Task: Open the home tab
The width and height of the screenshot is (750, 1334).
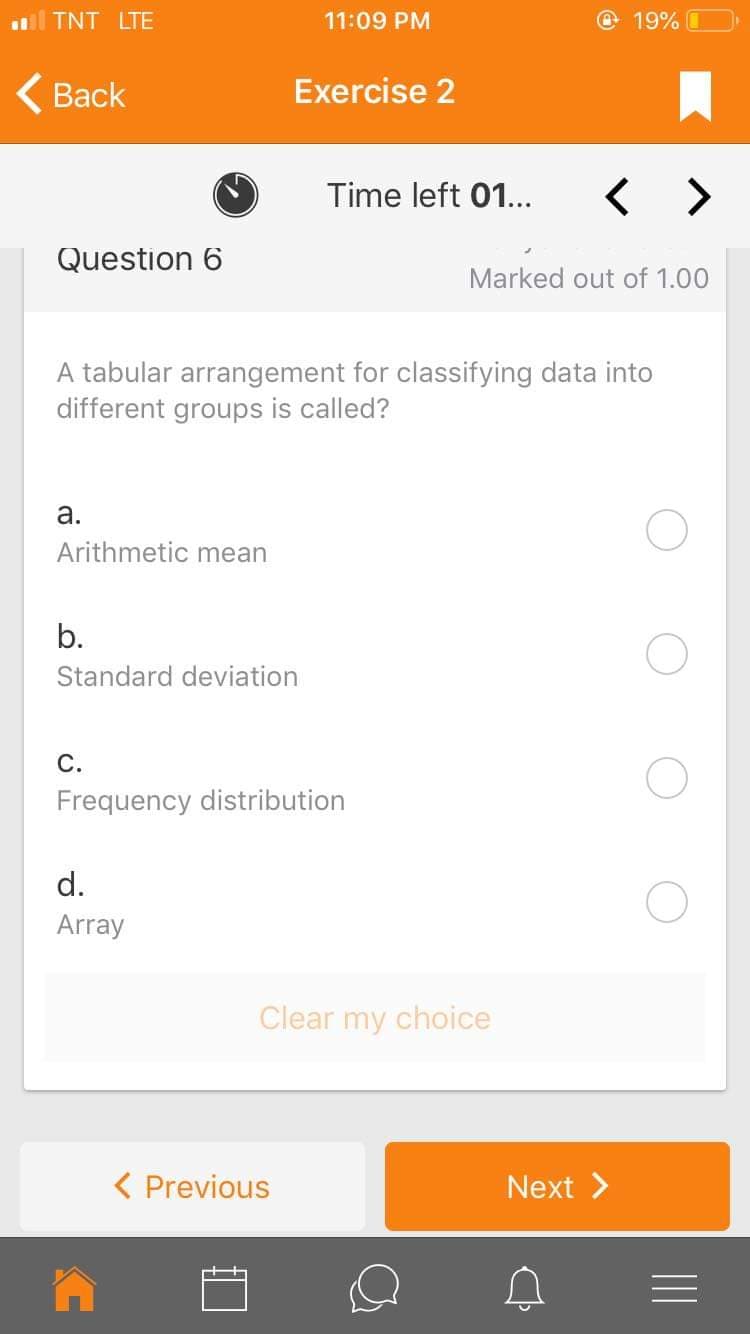Action: tap(74, 1289)
